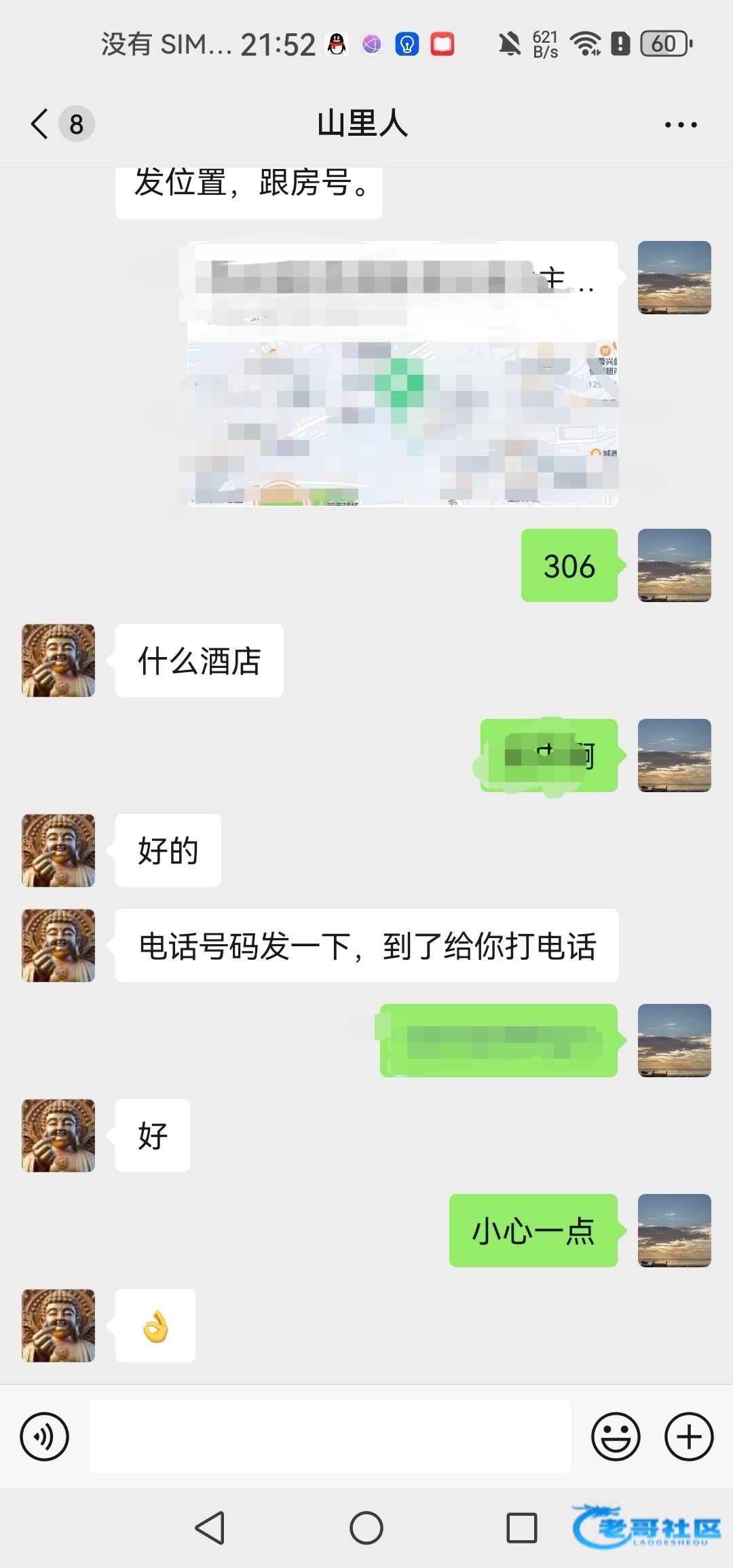Open the Buddha avatar next to 什么酒店
Screen dimensions: 733x1568
[58, 660]
